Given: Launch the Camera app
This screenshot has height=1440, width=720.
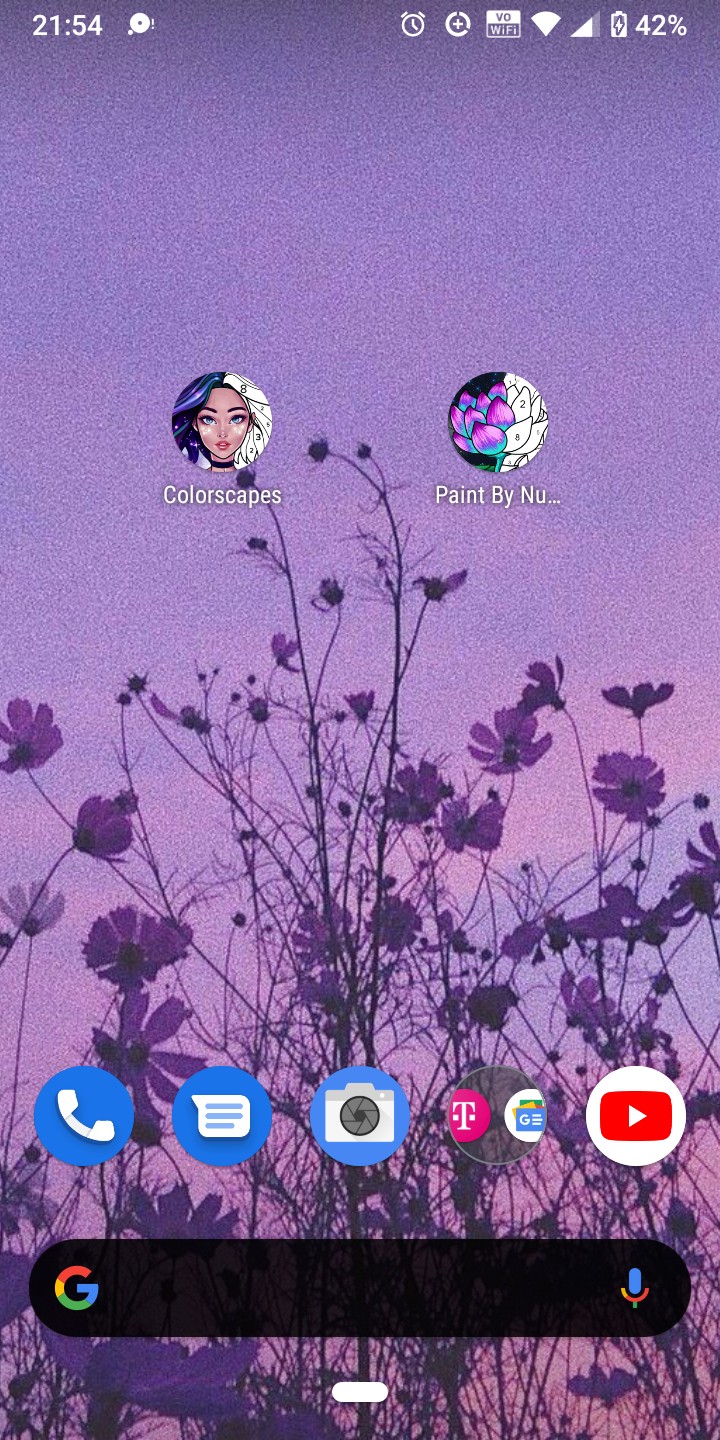Looking at the screenshot, I should tap(360, 1116).
